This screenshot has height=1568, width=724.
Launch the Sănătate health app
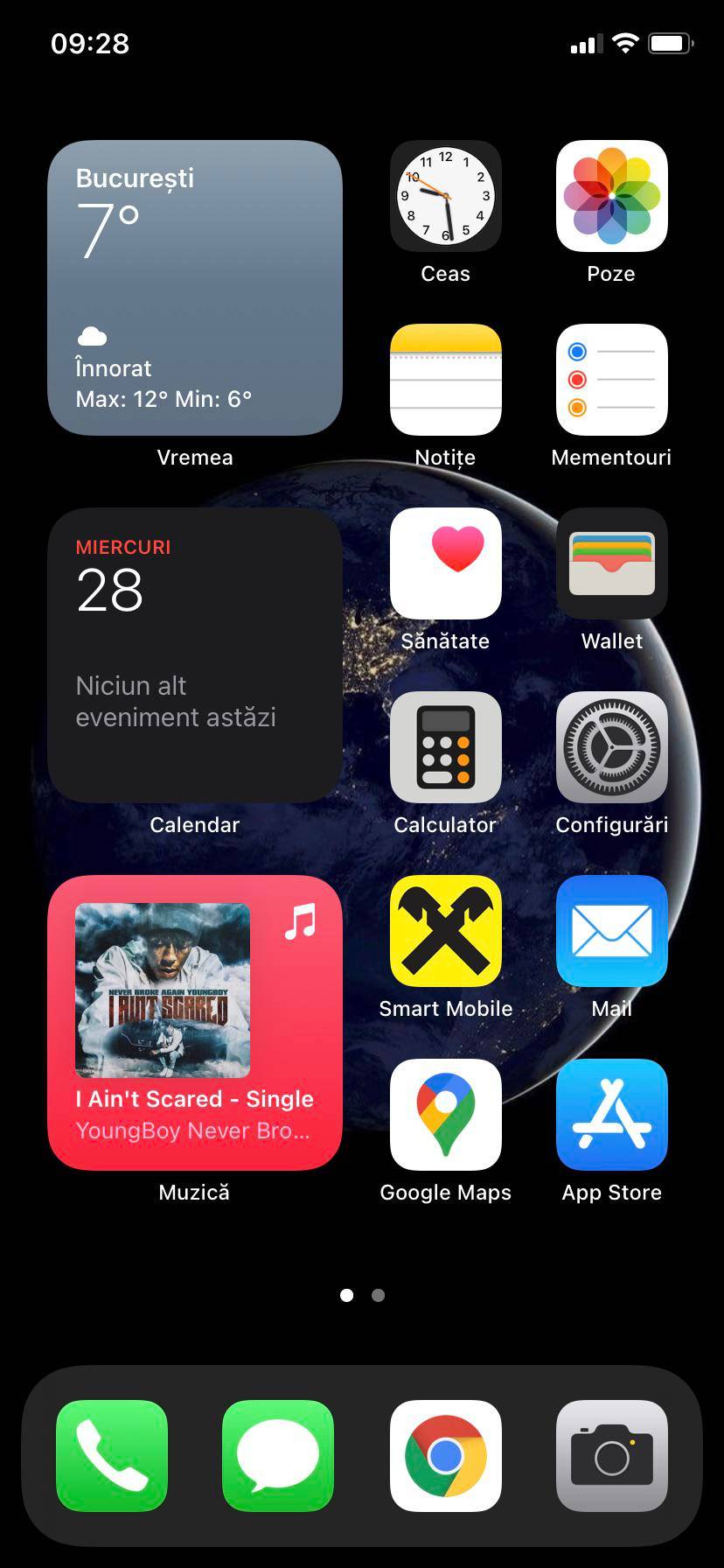[446, 563]
